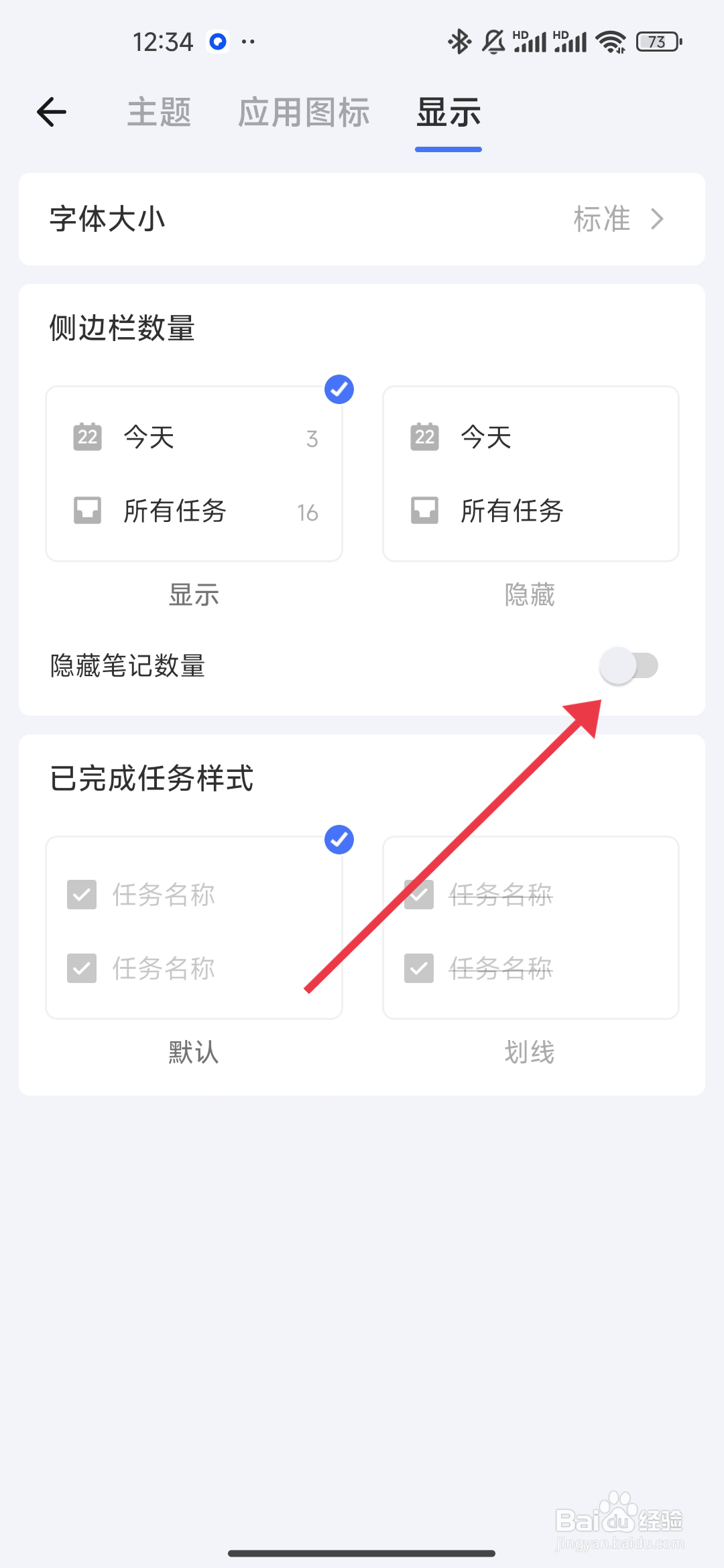The width and height of the screenshot is (724, 1568).
Task: Tap the Wi-Fi icon in the status bar
Action: [x=609, y=42]
